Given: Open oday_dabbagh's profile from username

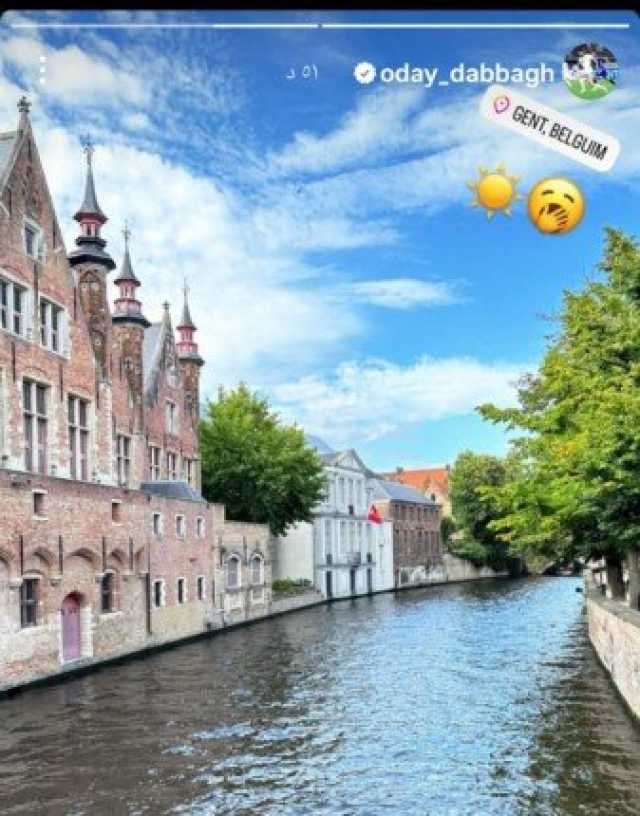Looking at the screenshot, I should [466, 73].
